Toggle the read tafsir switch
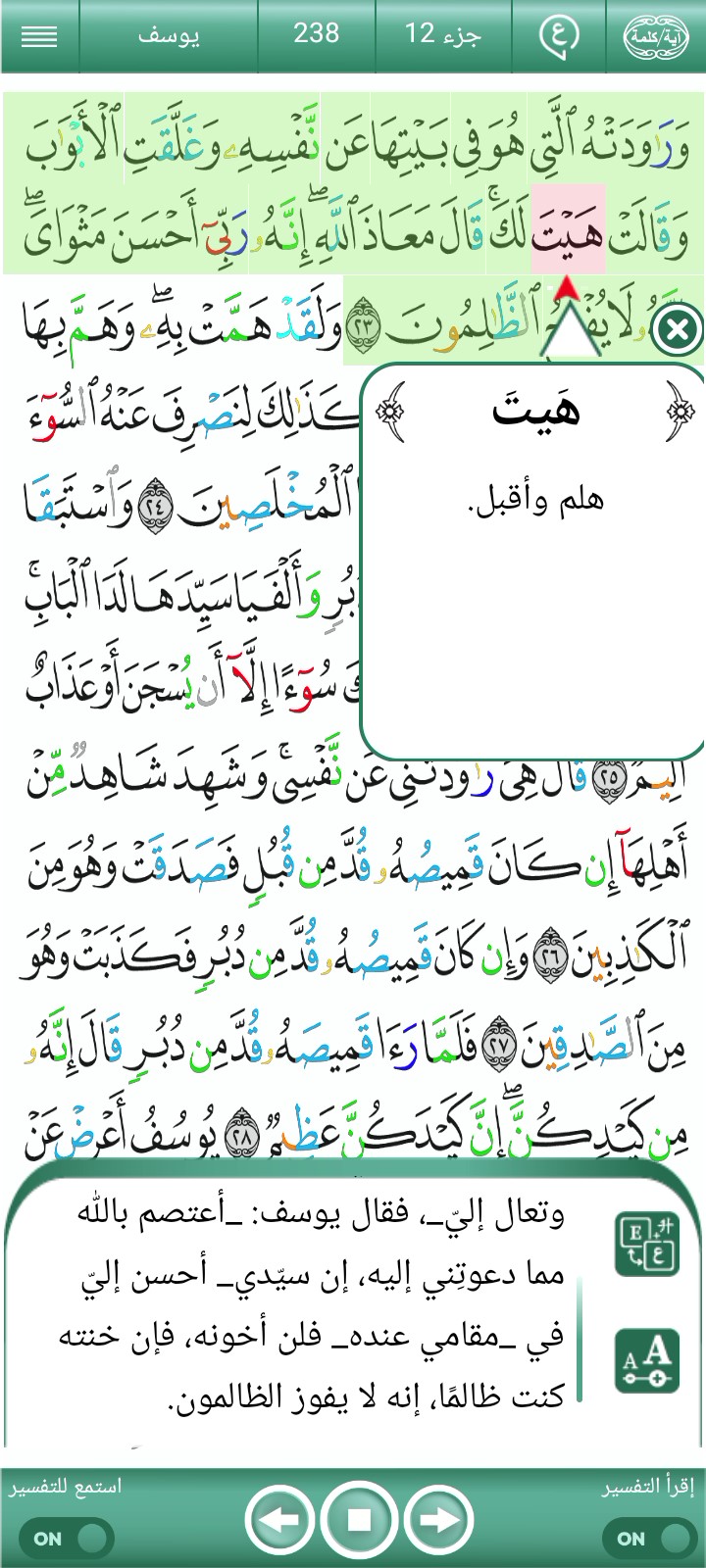This screenshot has height=1568, width=706. point(647,1538)
